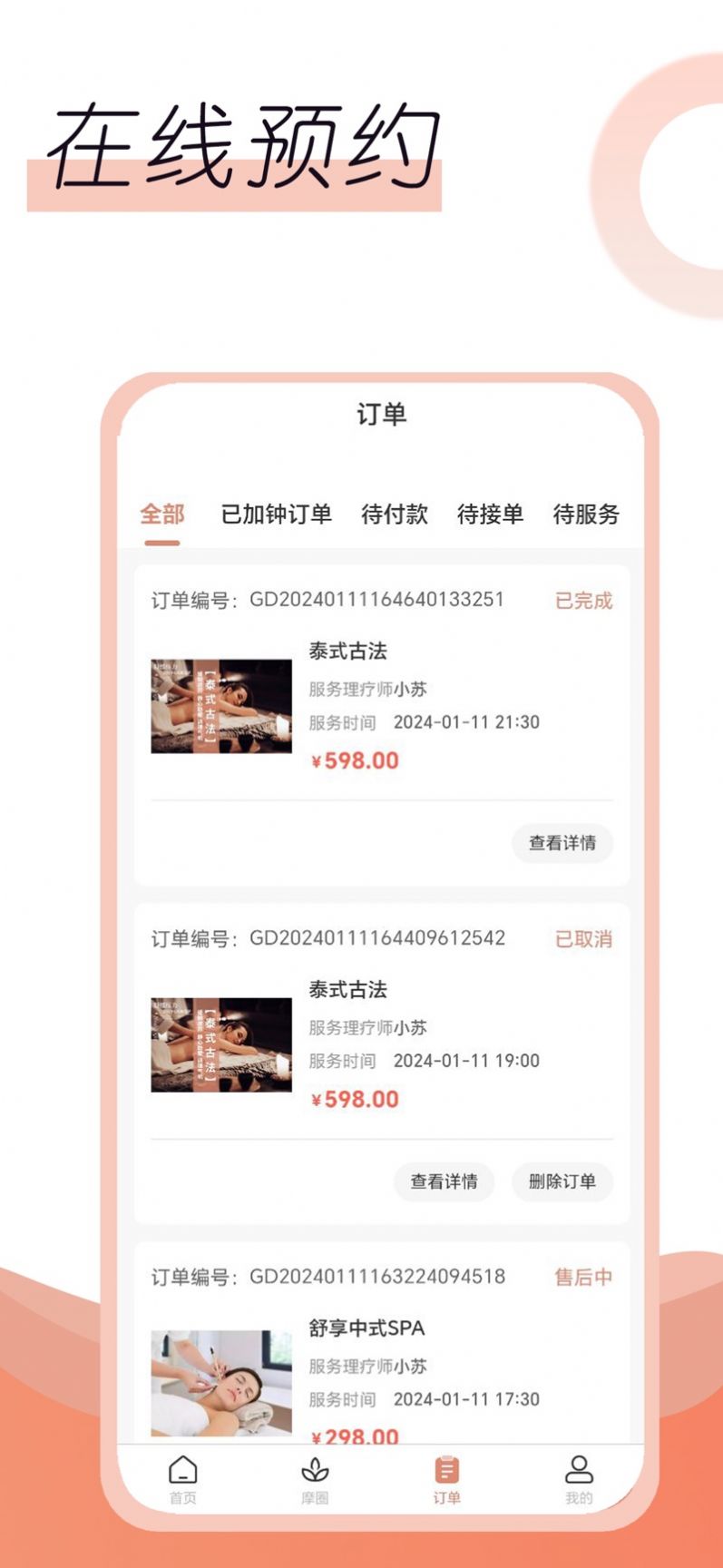Screen dimensions: 723x1568
Task: Click 查看详情 on the completed order
Action: click(562, 843)
